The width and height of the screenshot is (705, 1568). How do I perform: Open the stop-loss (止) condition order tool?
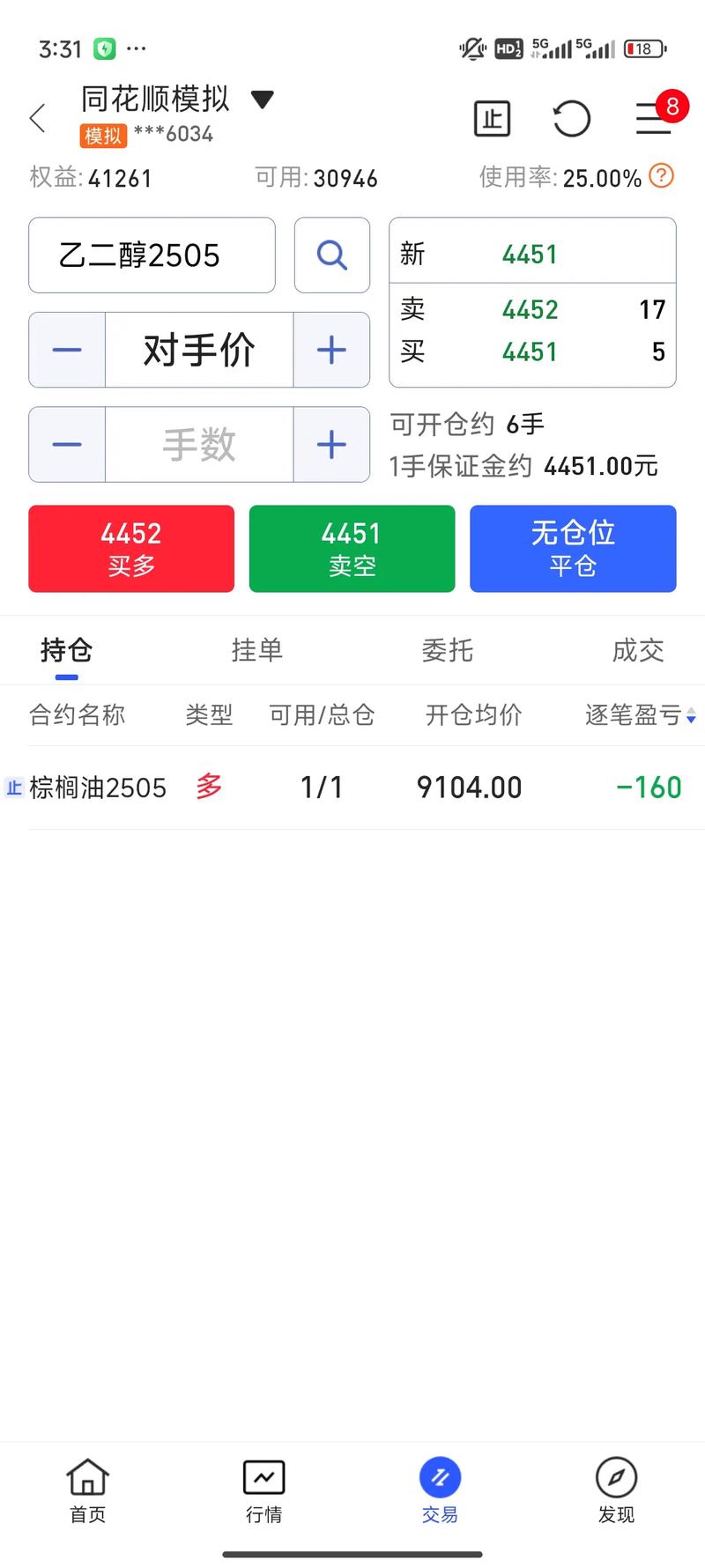point(492,118)
